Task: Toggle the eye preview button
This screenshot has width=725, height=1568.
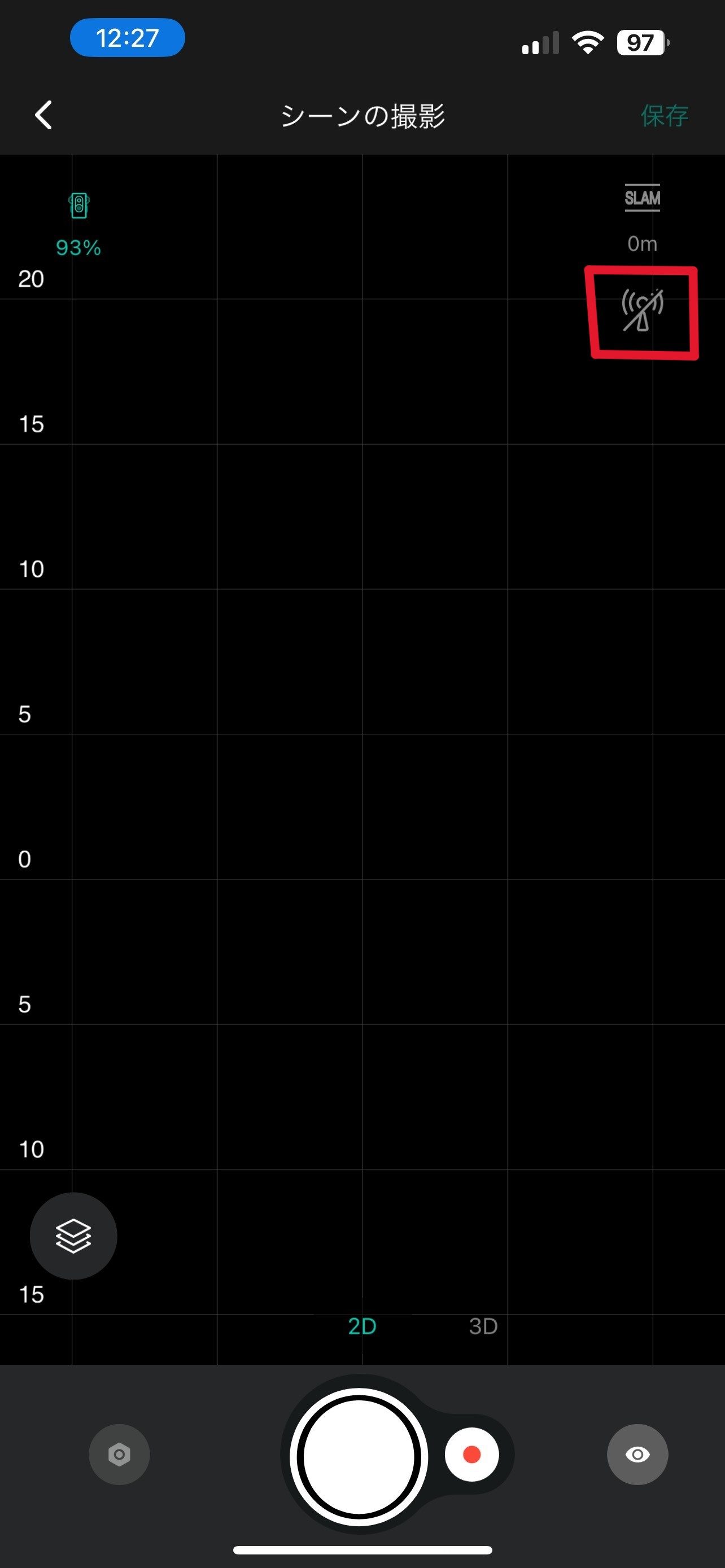Action: (637, 1455)
